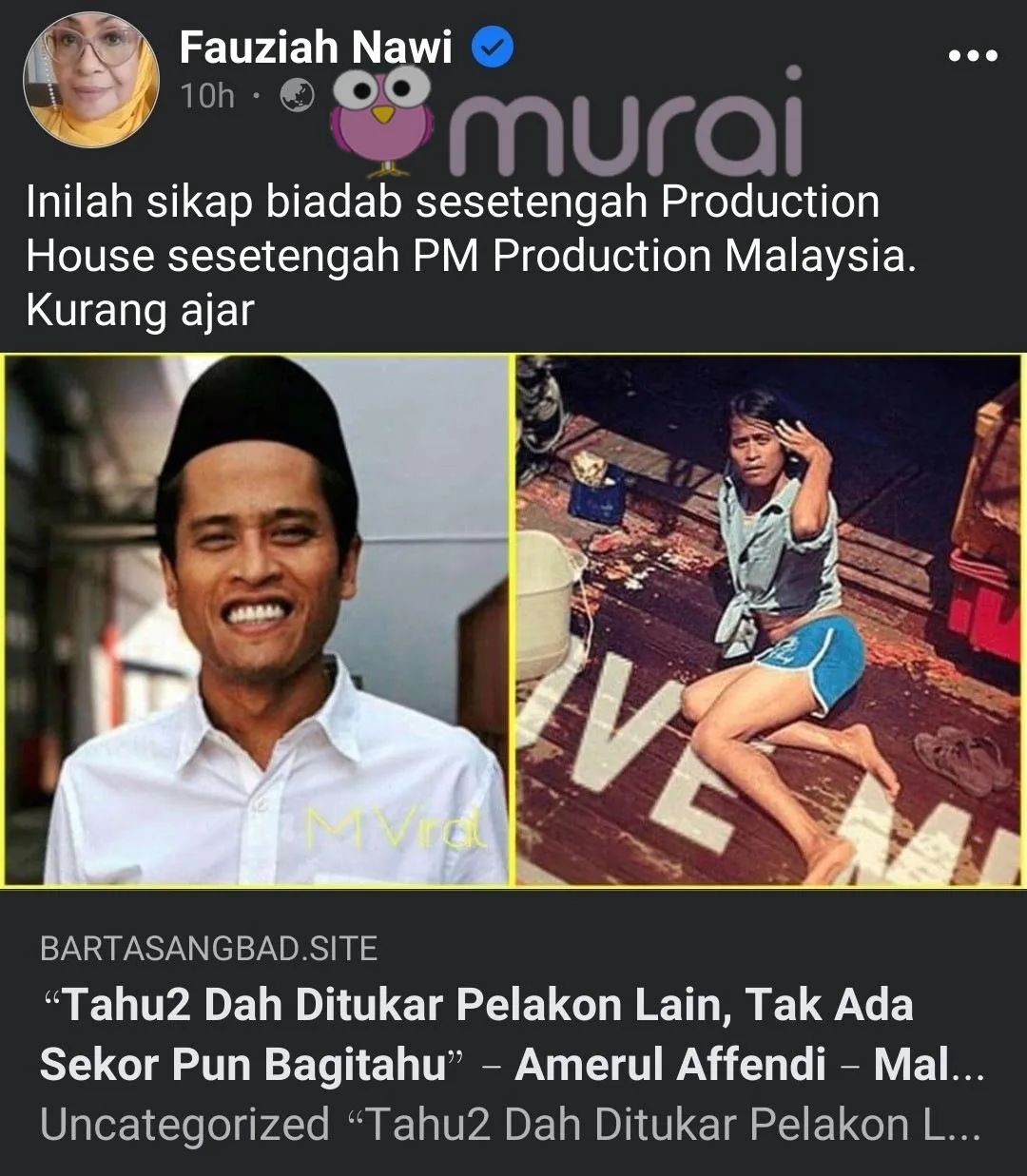Open the Fauziah Nawi profile name
Image resolution: width=1027 pixels, height=1176 pixels.
click(x=315, y=48)
